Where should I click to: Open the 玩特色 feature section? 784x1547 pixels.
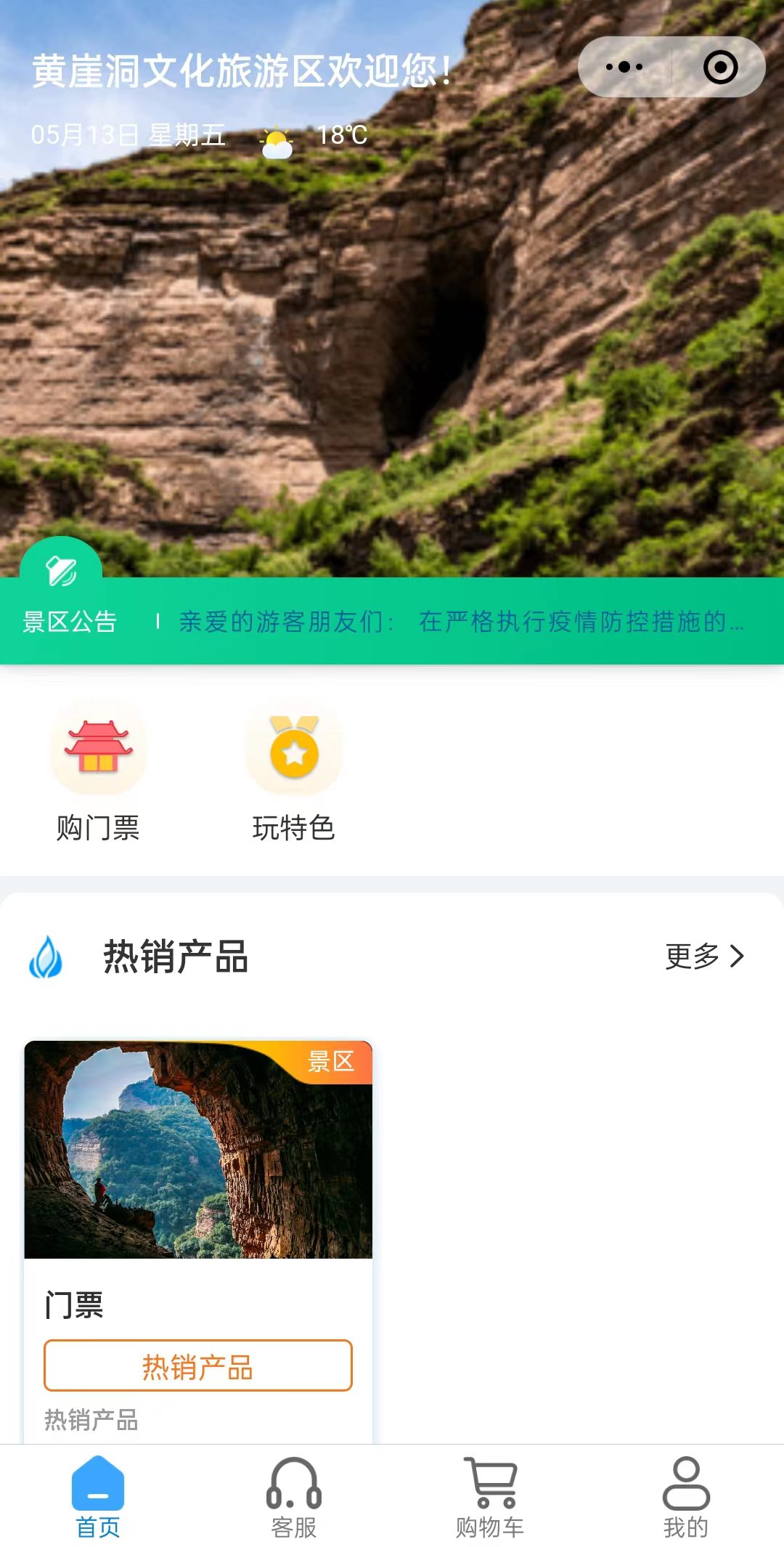[x=293, y=771]
